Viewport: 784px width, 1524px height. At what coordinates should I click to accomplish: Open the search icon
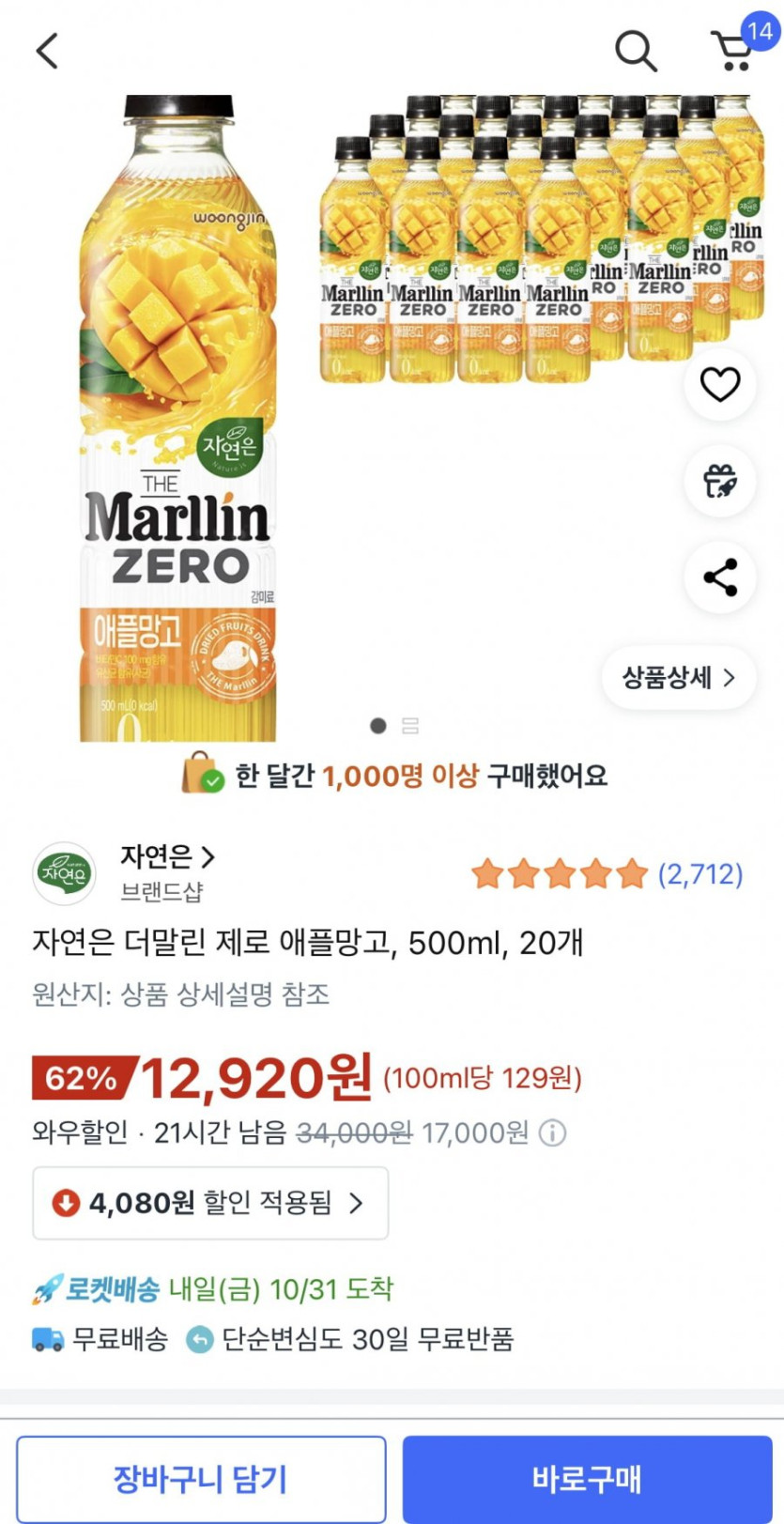click(x=637, y=52)
